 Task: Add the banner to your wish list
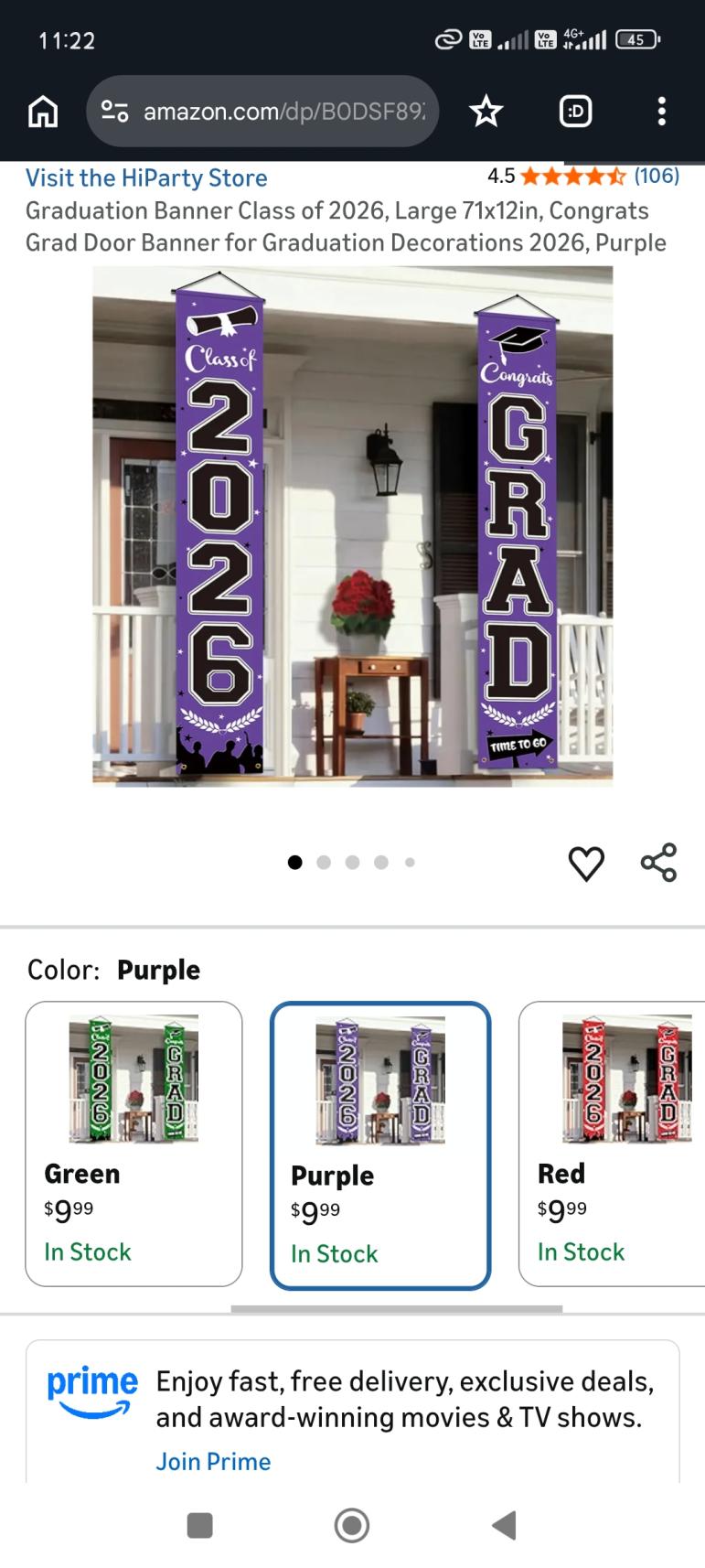click(586, 863)
